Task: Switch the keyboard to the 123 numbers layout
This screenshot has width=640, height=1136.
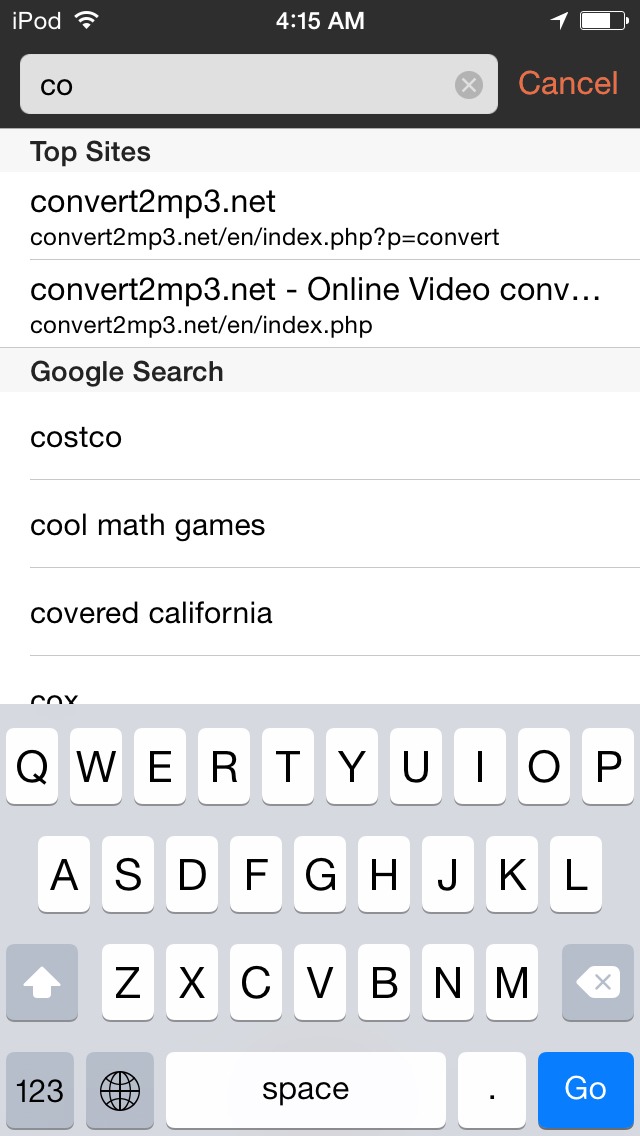Action: point(40,1090)
